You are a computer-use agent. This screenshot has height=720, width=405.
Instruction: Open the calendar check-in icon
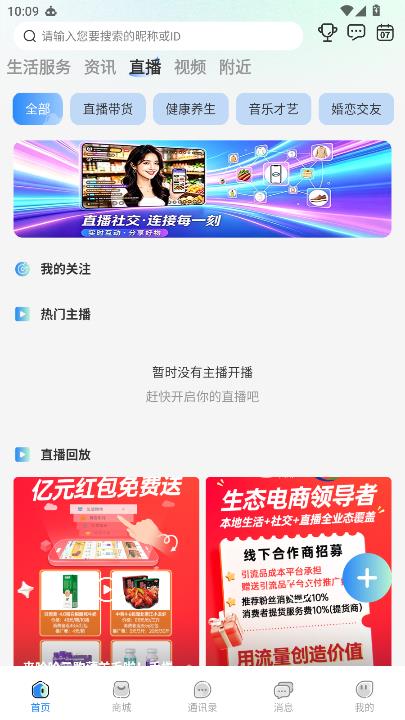coord(385,33)
